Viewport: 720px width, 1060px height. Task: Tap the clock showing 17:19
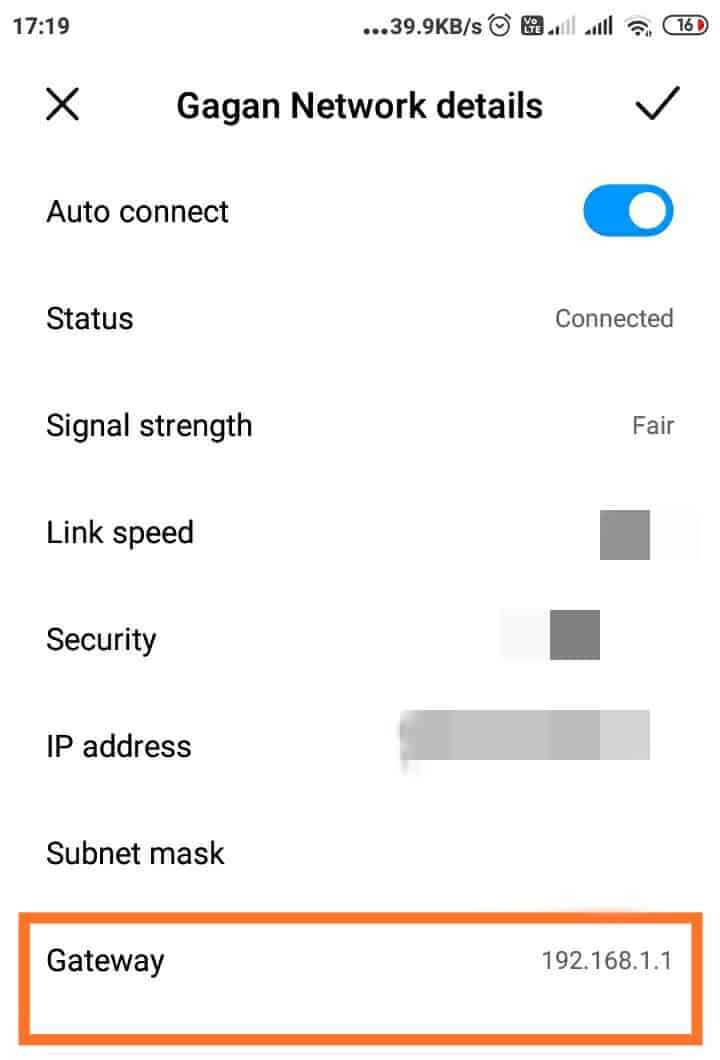click(42, 24)
